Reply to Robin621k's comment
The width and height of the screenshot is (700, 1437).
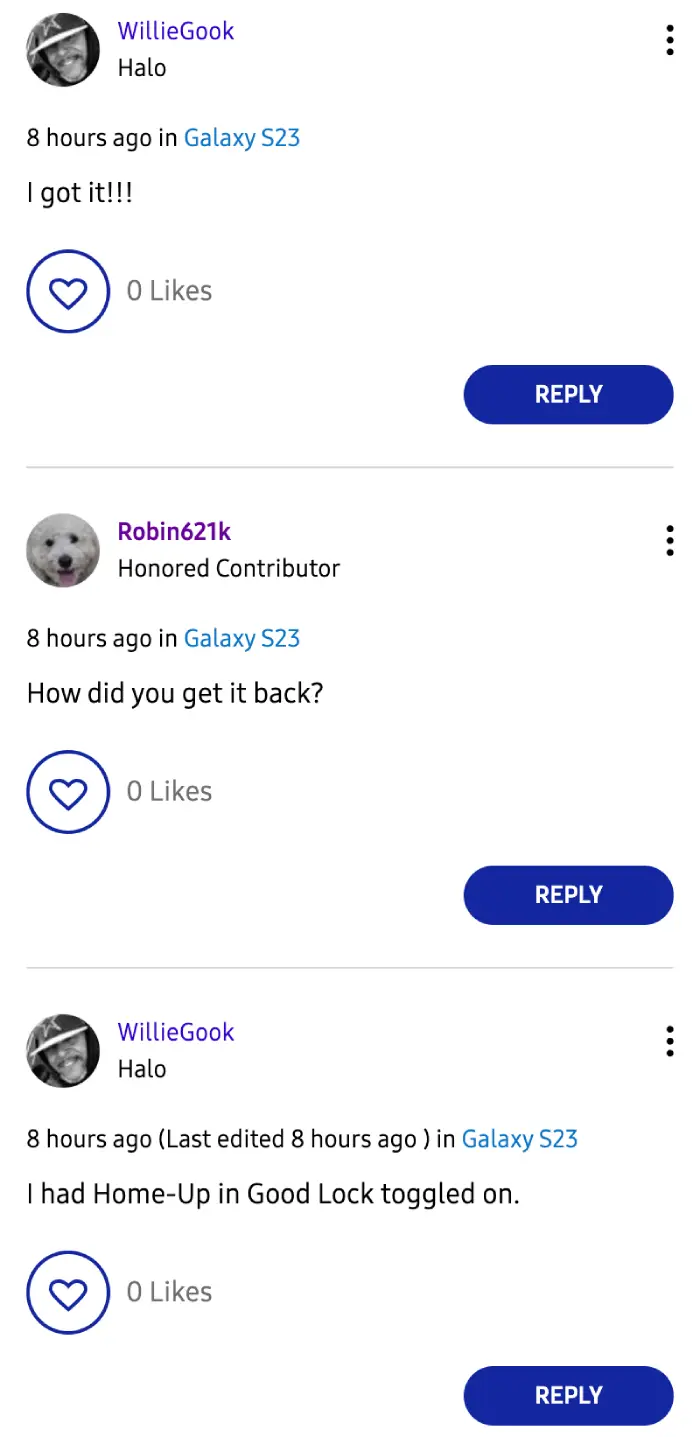(568, 895)
